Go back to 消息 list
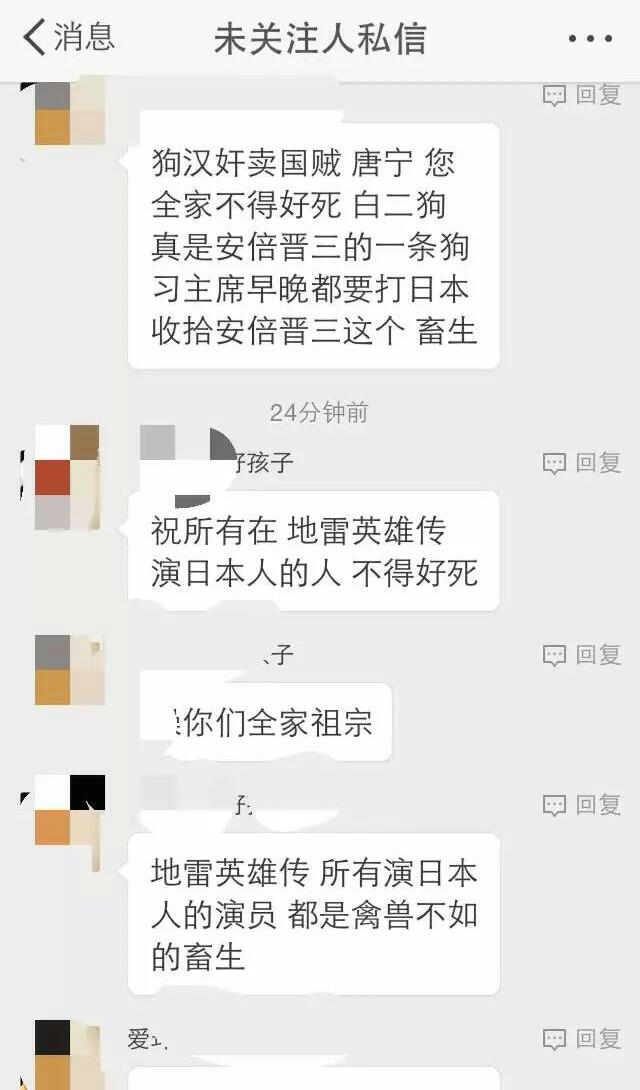The image size is (640, 1090). tap(68, 38)
